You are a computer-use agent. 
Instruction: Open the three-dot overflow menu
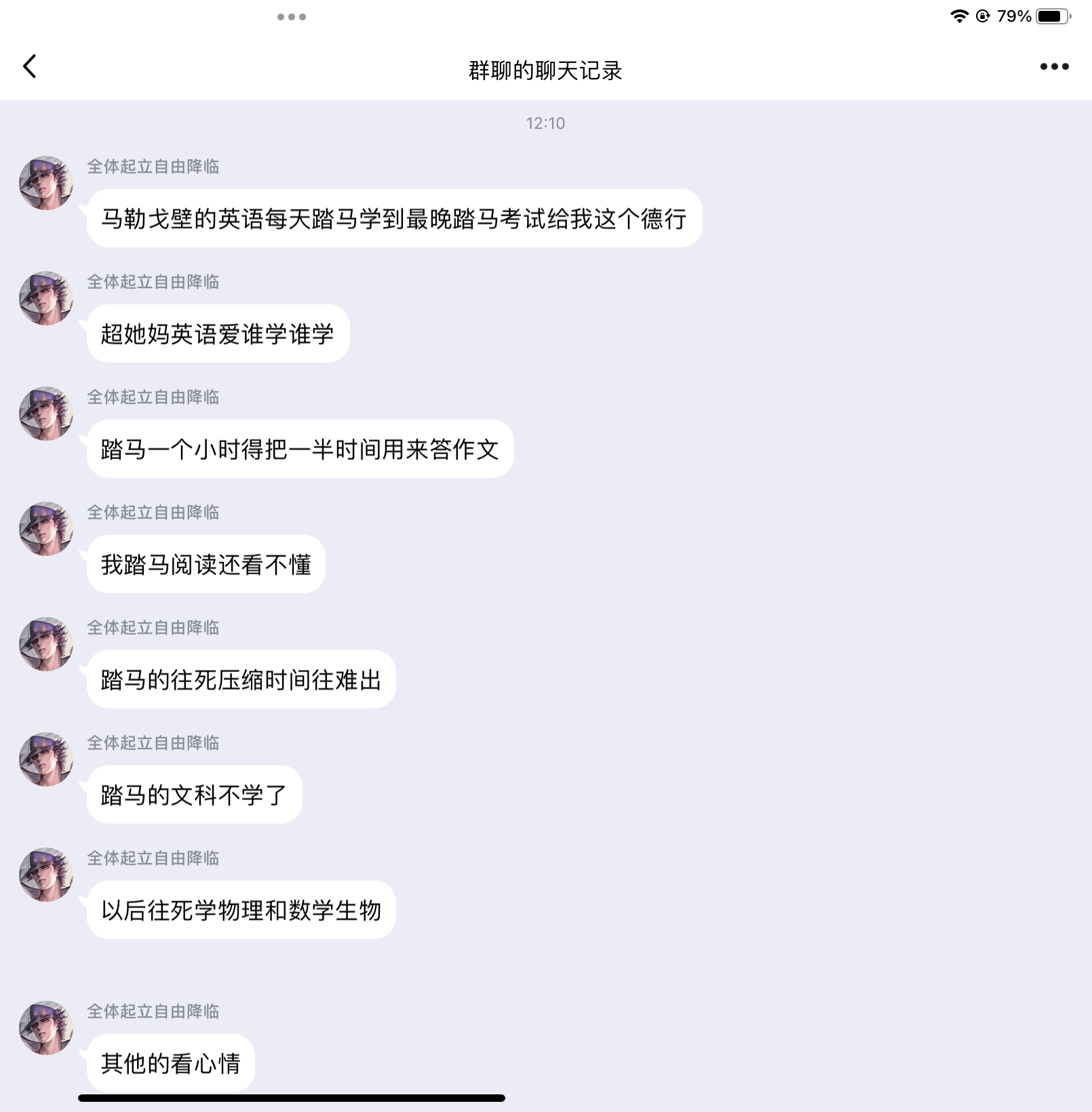tap(1054, 66)
